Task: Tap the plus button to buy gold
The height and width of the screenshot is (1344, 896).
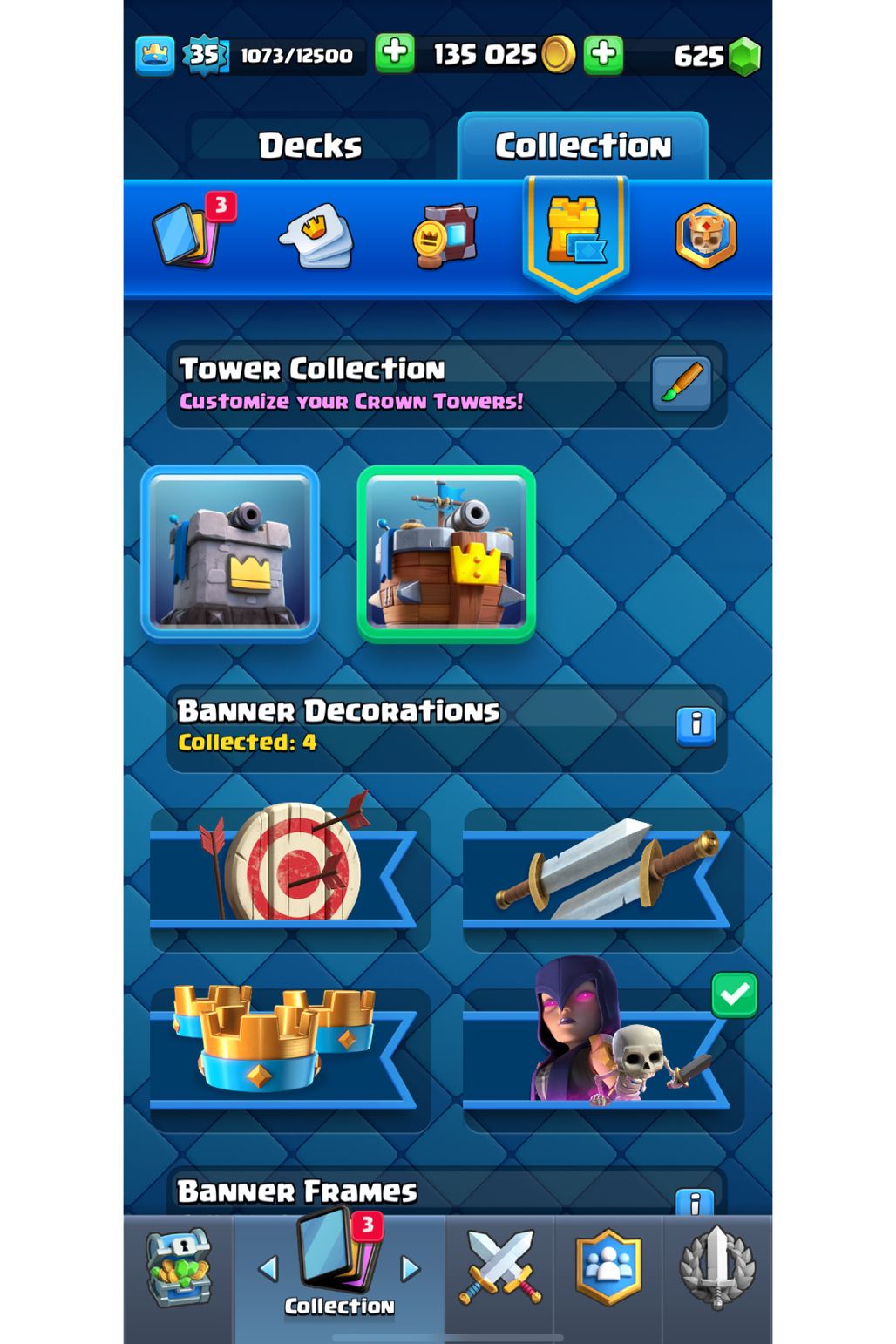Action: [x=395, y=54]
